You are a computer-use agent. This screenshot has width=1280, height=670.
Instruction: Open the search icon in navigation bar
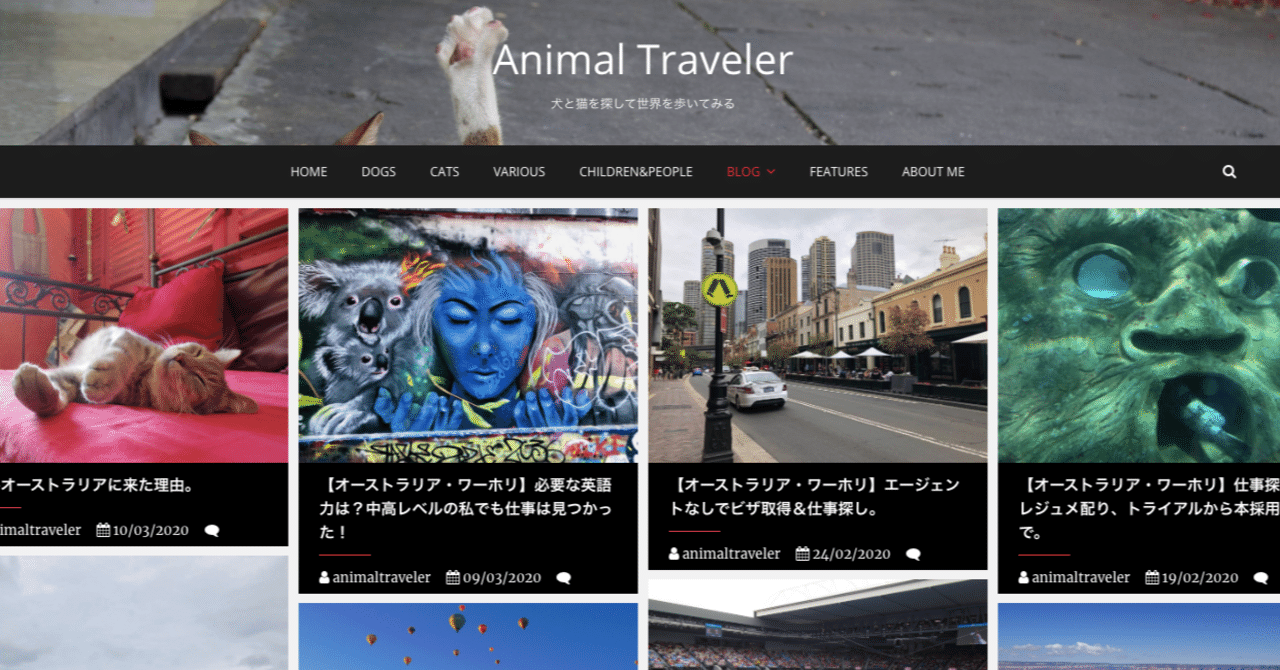pyautogui.click(x=1229, y=172)
